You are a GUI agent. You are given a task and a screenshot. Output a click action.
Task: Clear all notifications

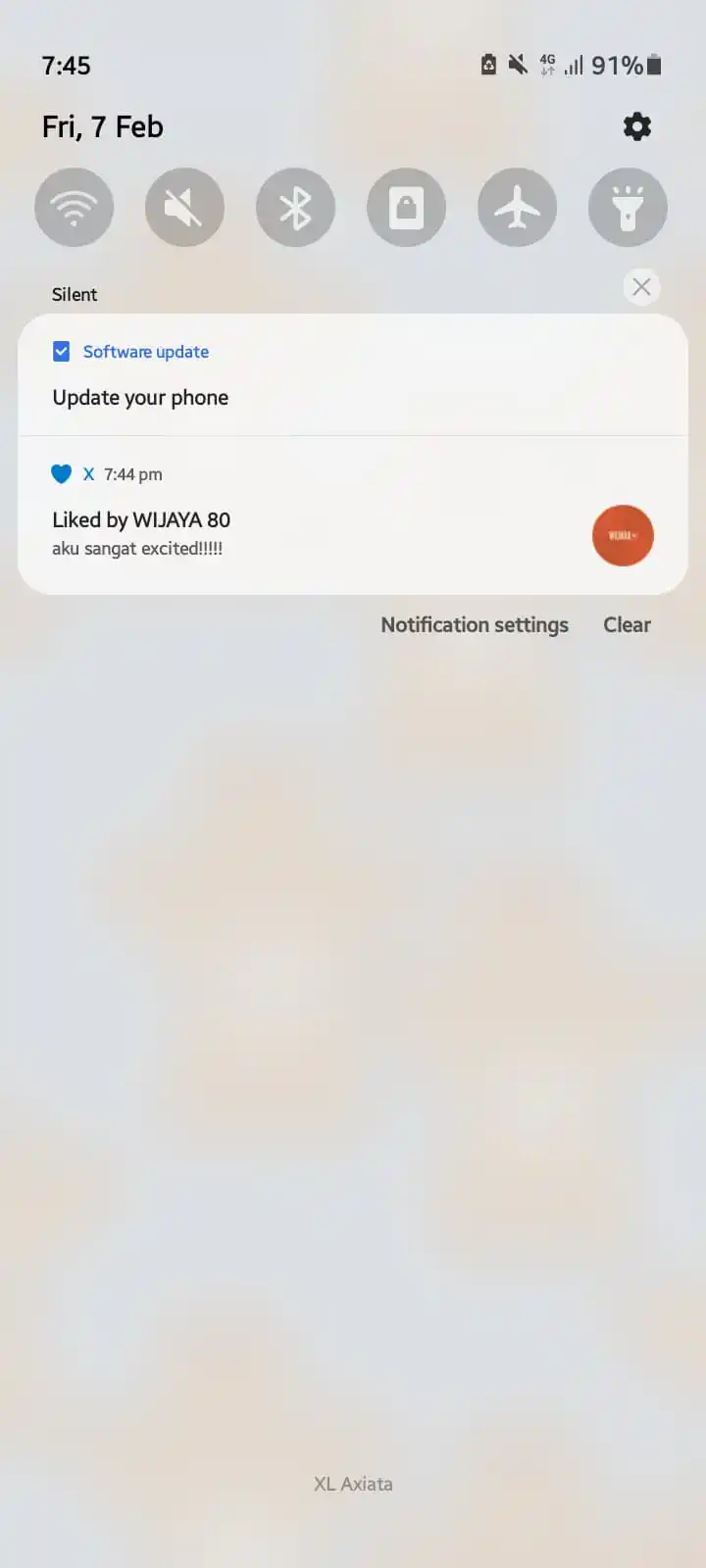tap(627, 625)
